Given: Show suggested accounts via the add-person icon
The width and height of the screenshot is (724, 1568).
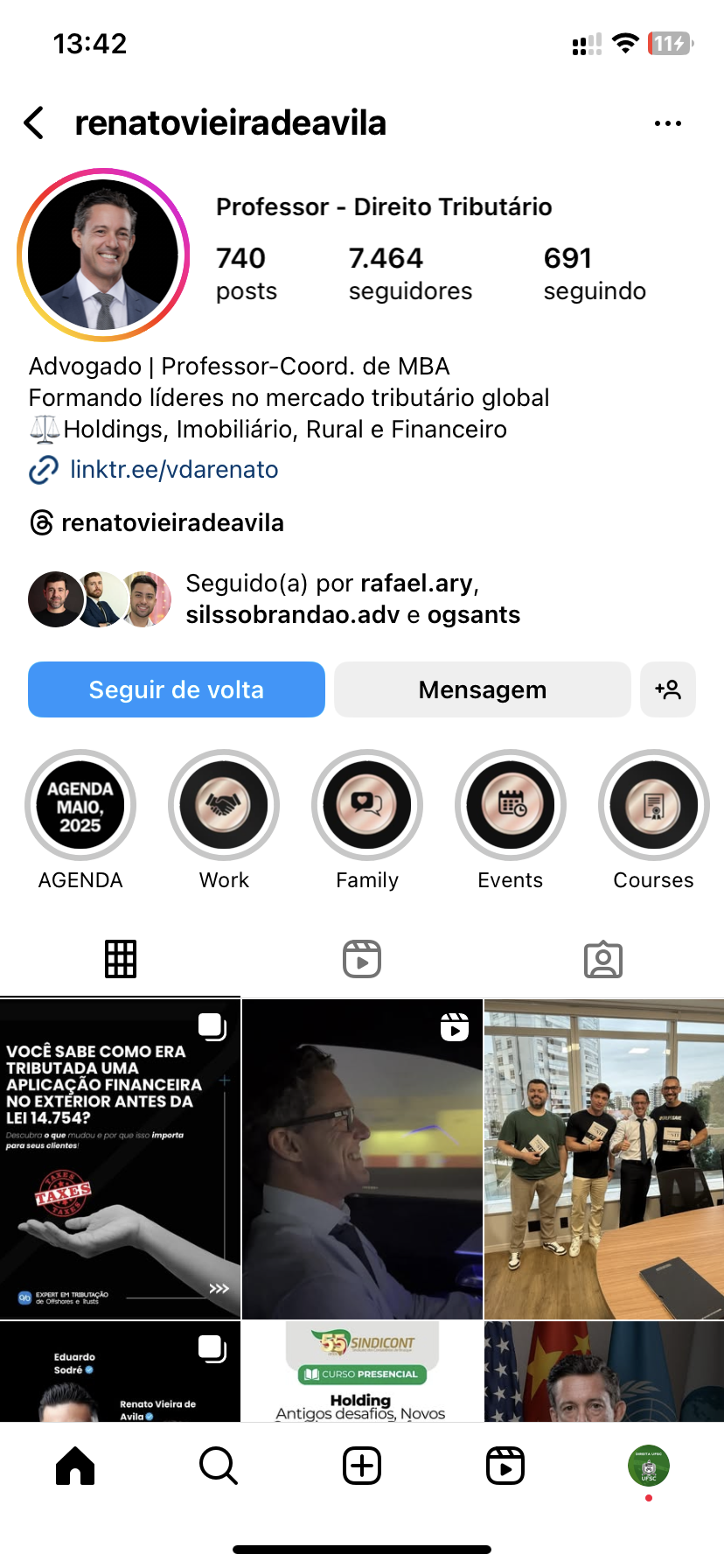Looking at the screenshot, I should coord(667,689).
